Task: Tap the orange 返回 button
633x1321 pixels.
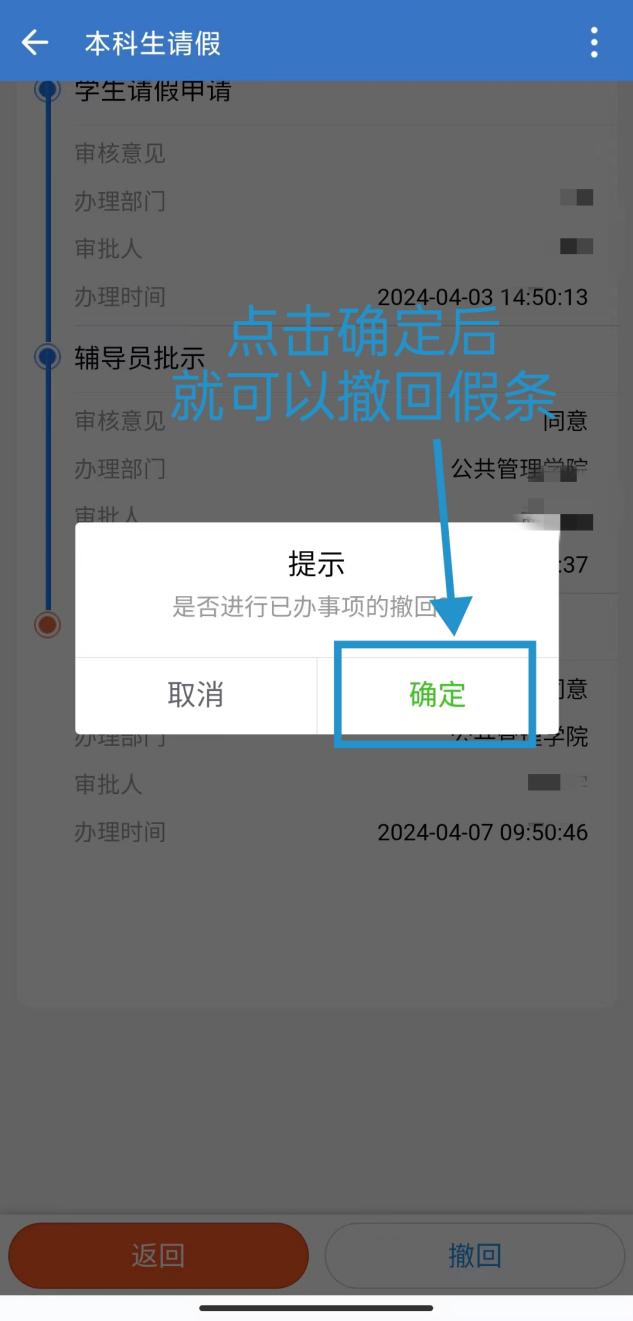Action: click(x=158, y=1255)
